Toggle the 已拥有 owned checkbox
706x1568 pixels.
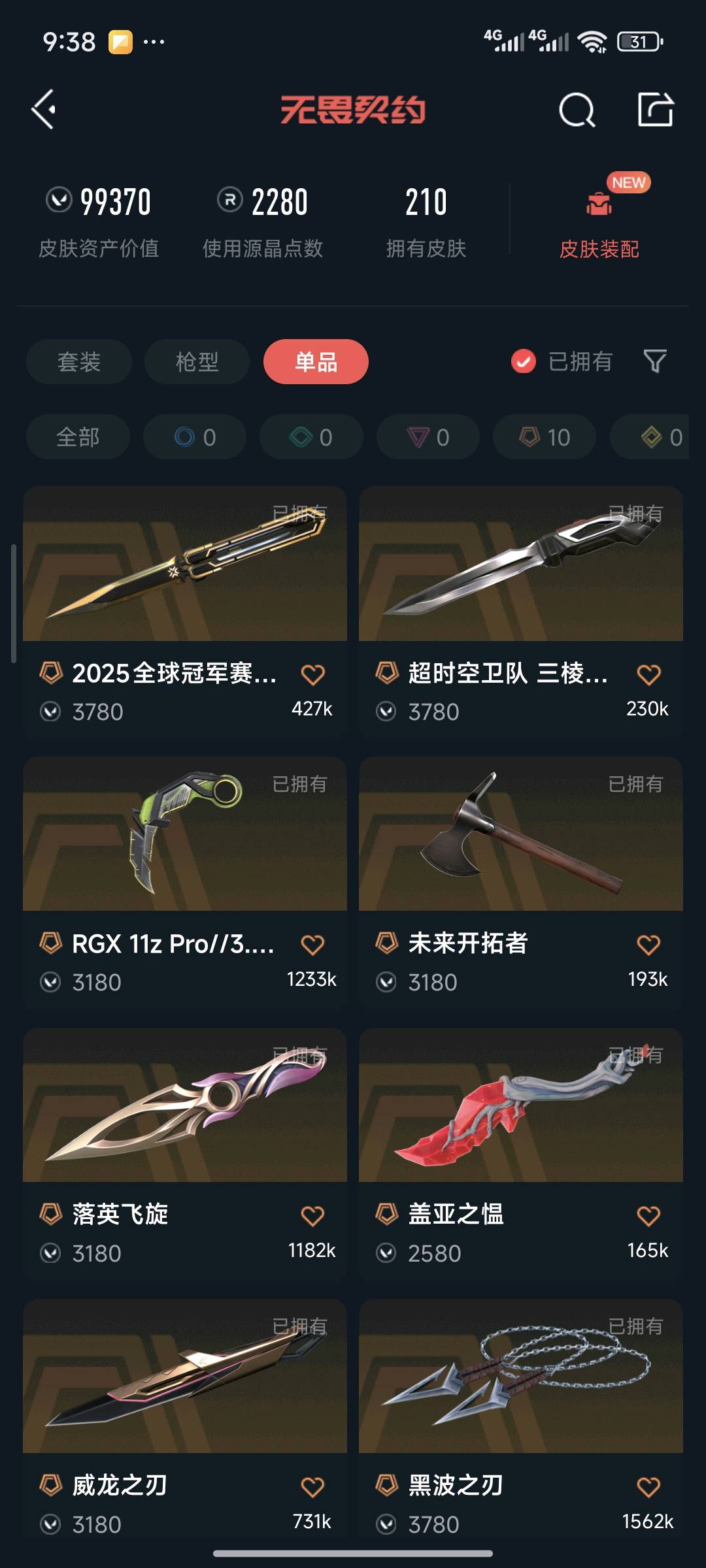click(x=524, y=361)
